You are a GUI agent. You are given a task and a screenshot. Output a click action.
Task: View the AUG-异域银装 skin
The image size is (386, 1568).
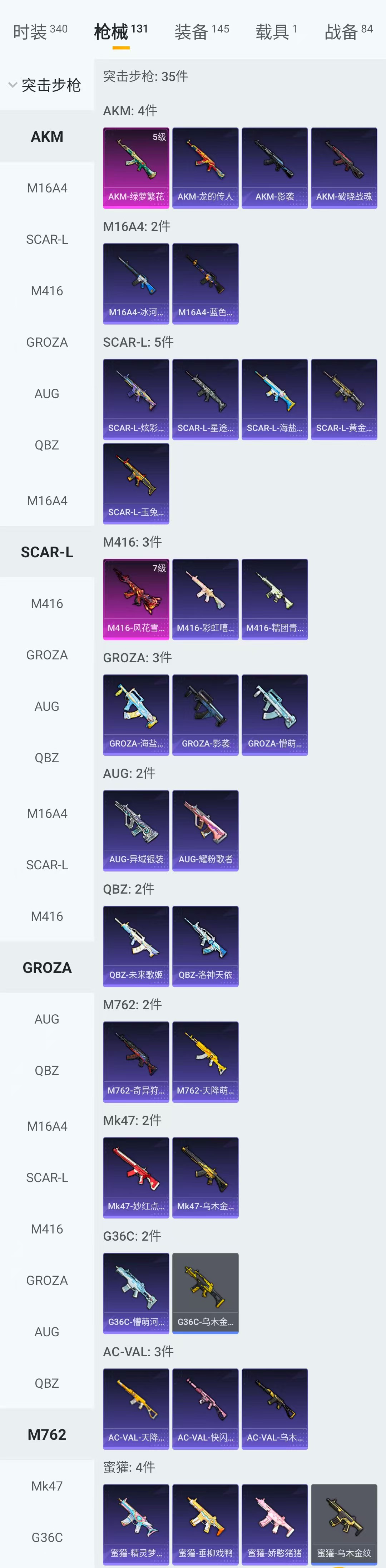136,830
